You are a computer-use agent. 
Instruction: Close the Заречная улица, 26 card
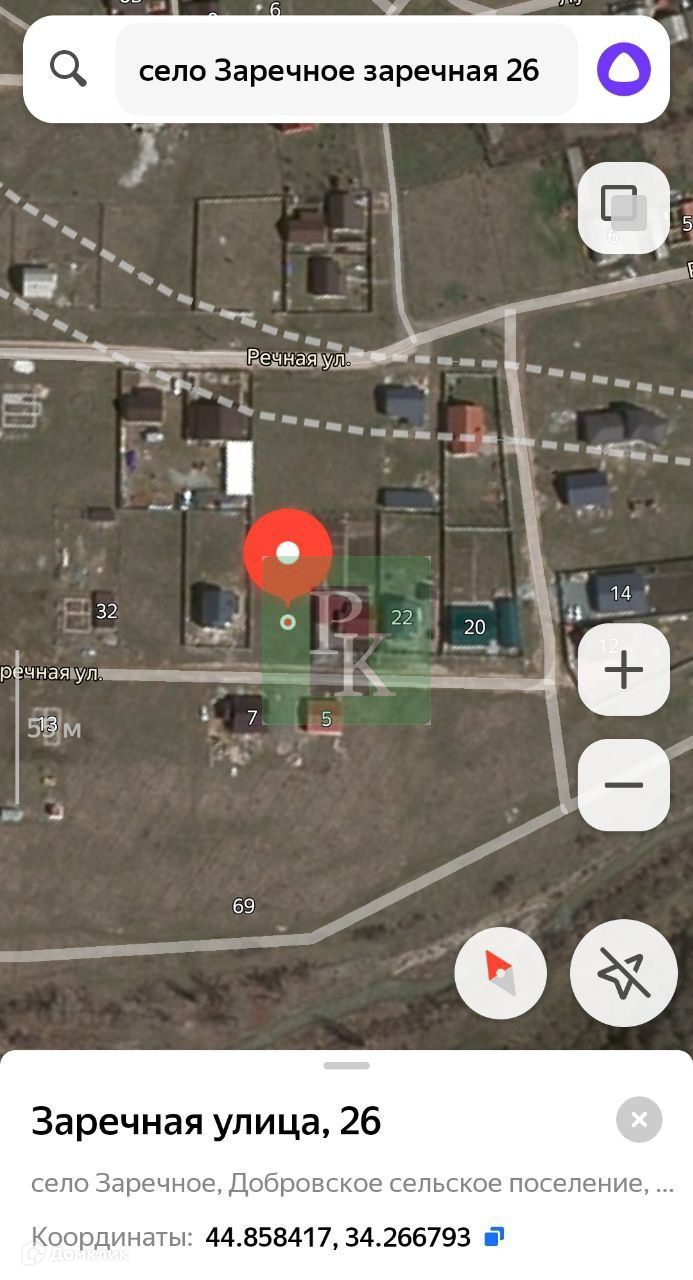coord(639,1120)
